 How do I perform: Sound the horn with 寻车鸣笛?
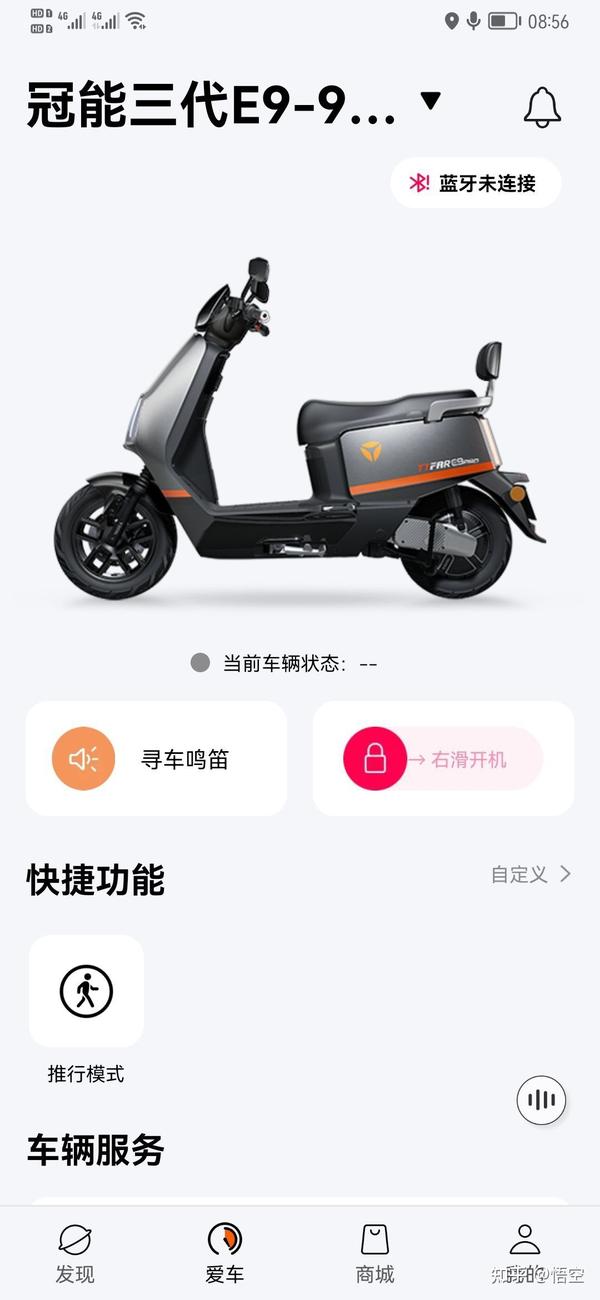[x=156, y=759]
